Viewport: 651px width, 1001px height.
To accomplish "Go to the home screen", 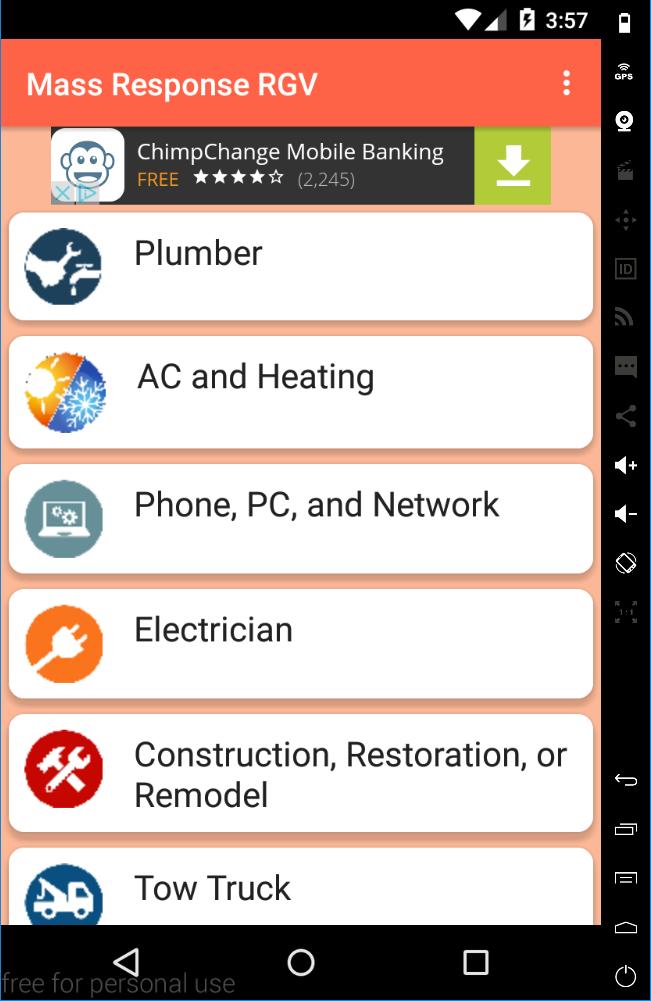I will click(300, 962).
